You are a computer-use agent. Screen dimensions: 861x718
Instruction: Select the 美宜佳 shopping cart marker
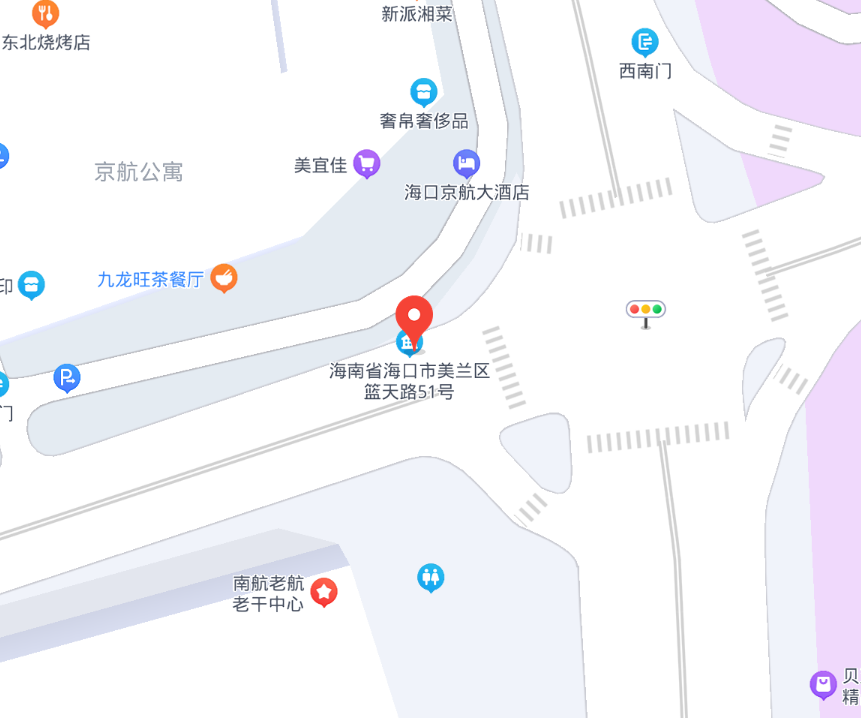pyautogui.click(x=367, y=163)
